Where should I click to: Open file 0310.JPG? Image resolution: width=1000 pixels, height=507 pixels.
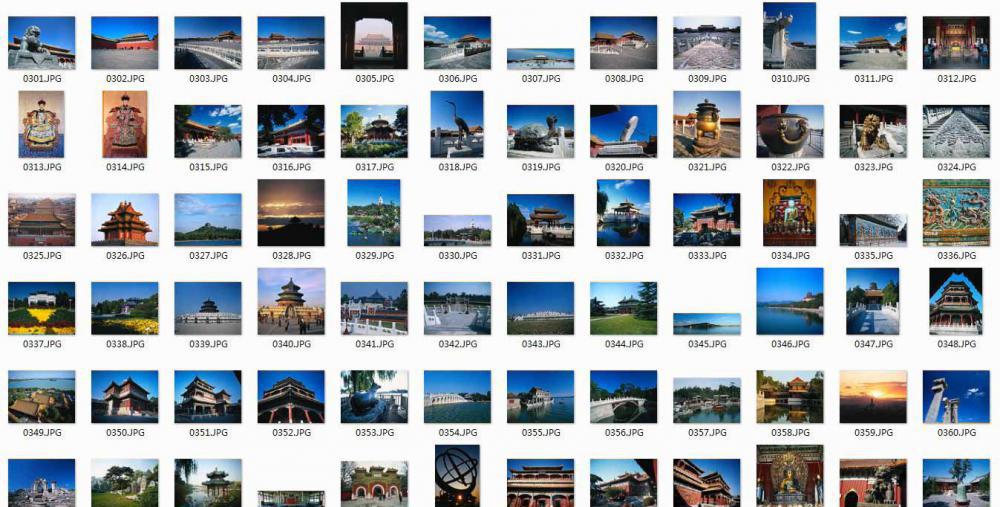coord(790,36)
